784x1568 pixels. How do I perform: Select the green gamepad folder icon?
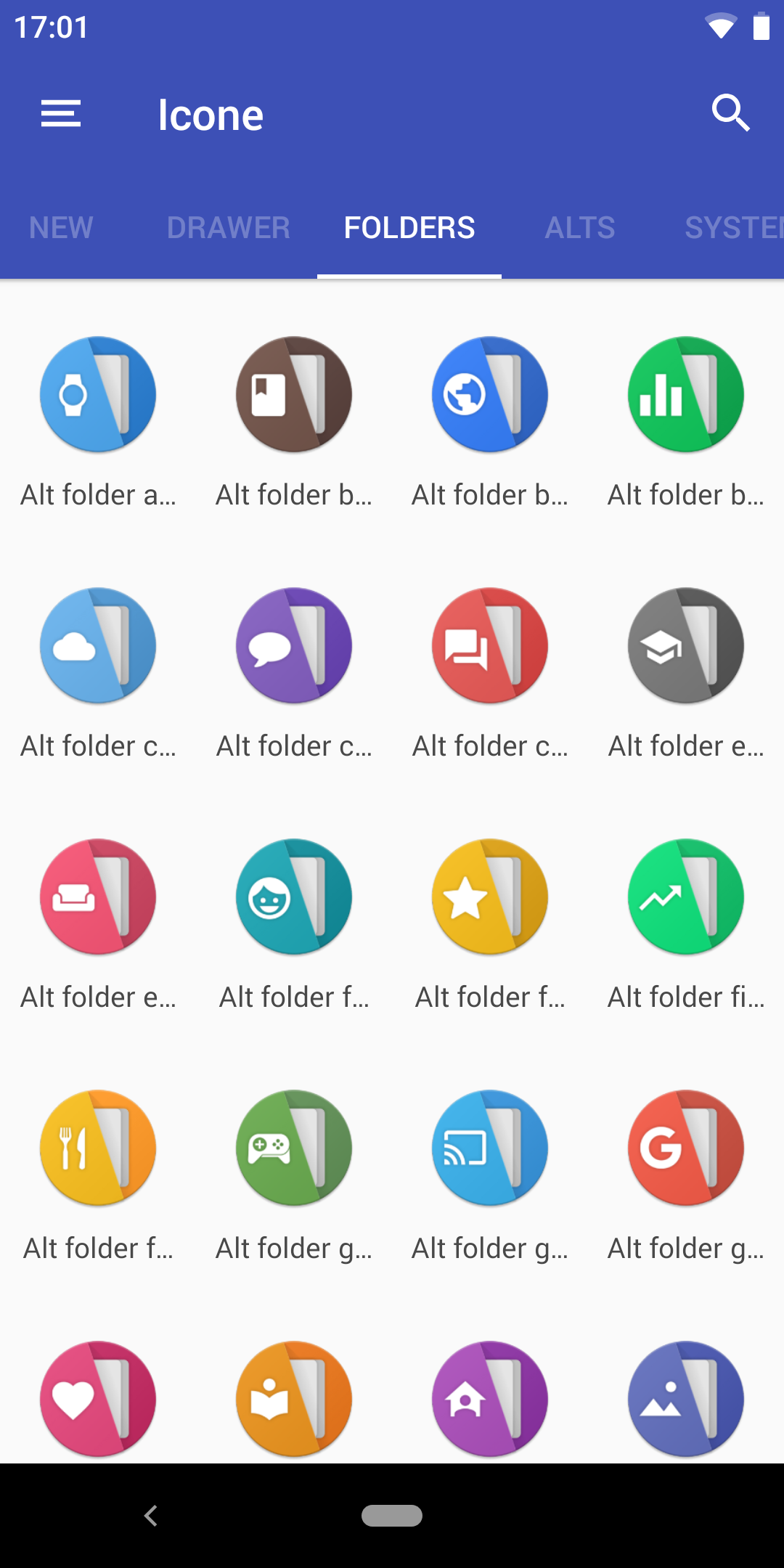[294, 1148]
